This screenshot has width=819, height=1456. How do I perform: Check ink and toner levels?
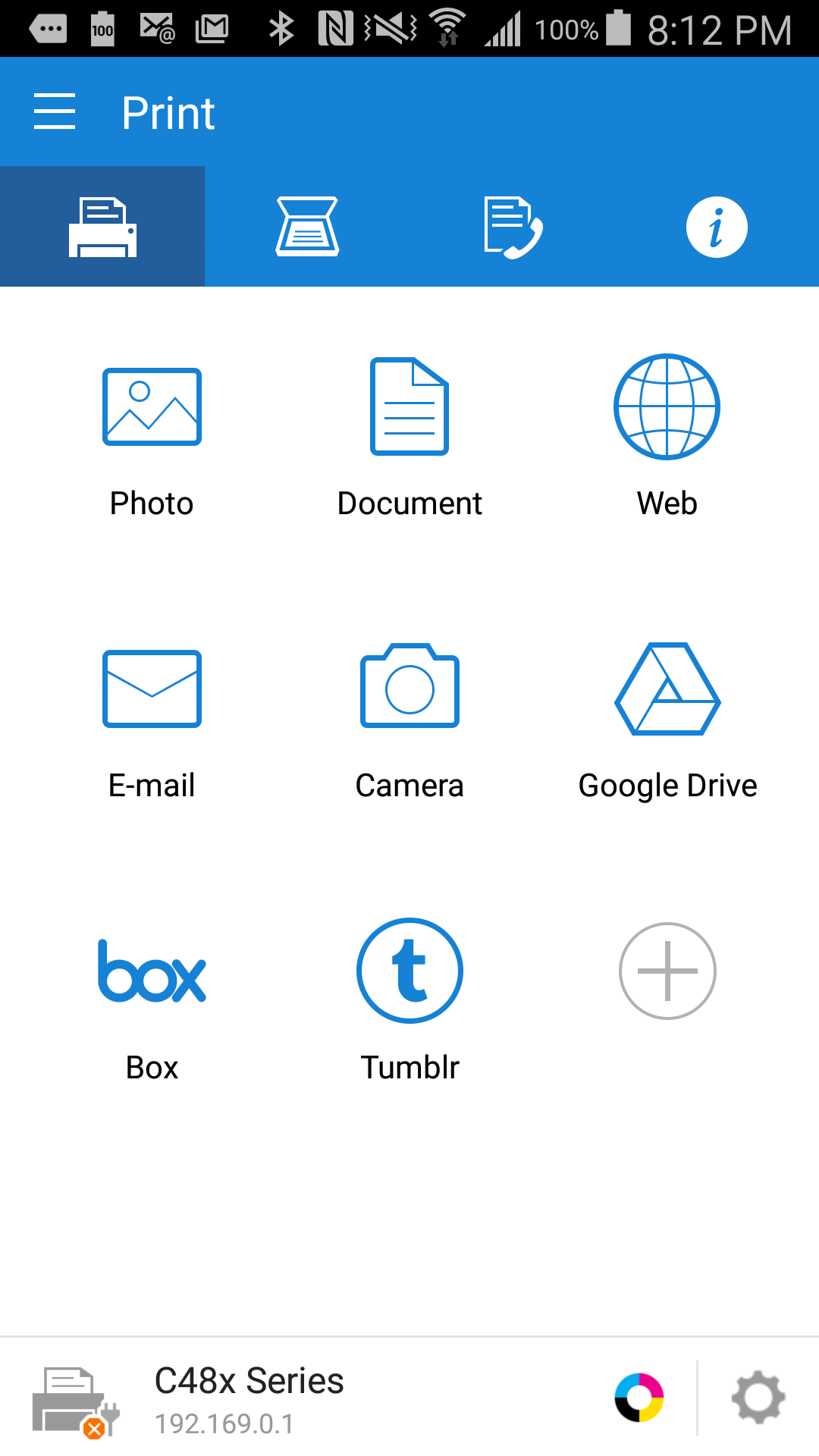641,1398
